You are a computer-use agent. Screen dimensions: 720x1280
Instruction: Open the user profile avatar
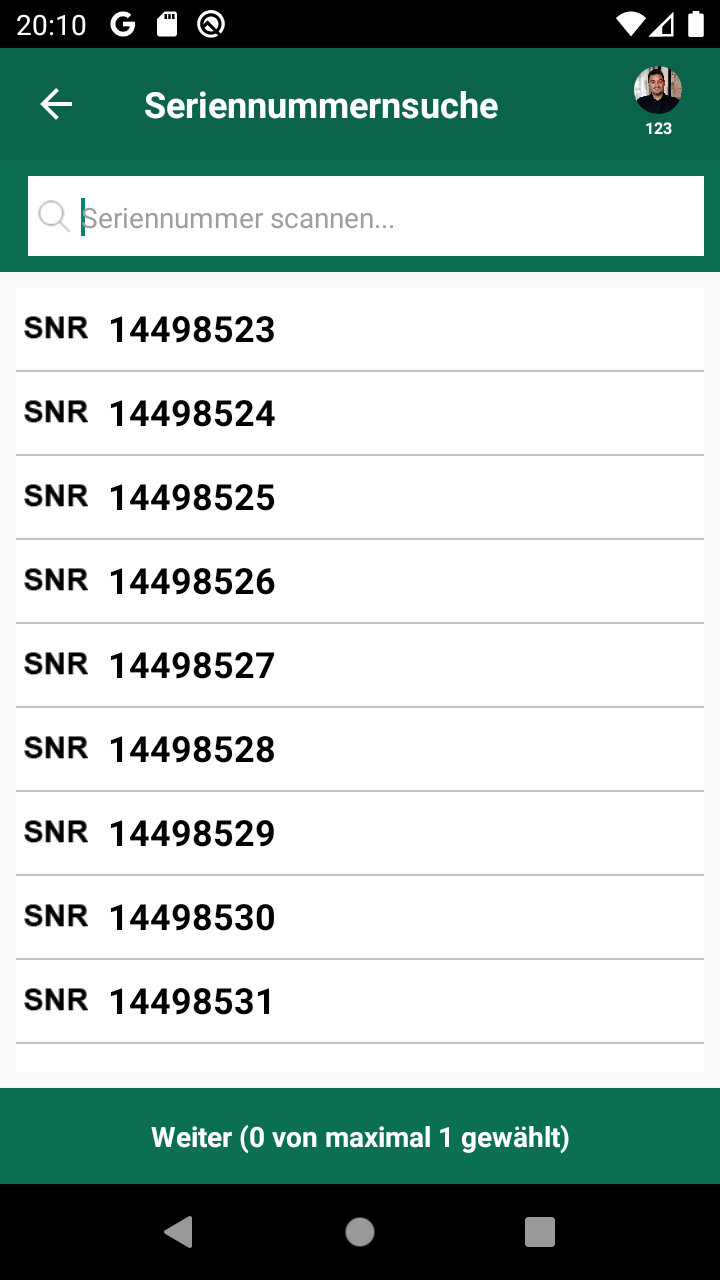tap(658, 92)
